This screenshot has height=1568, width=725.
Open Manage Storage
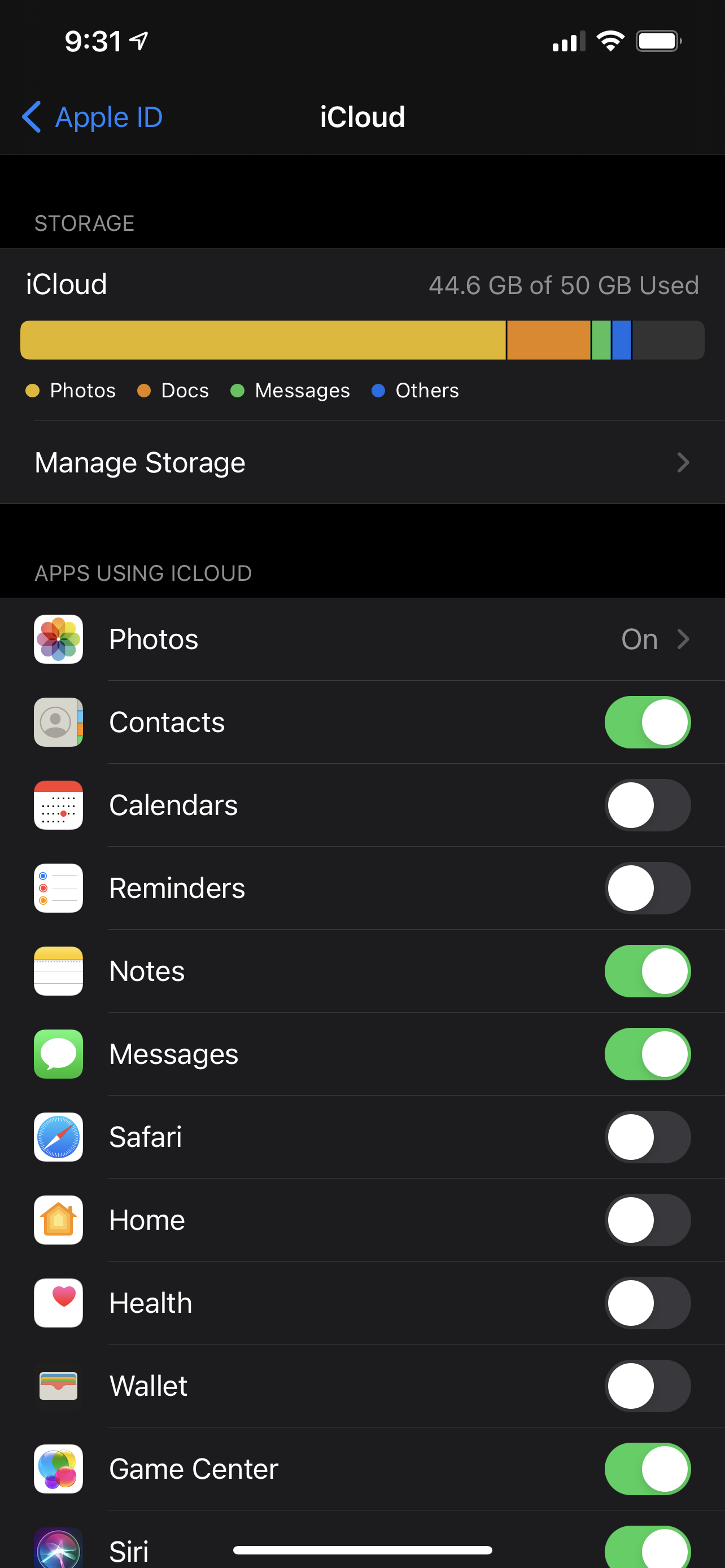pyautogui.click(x=362, y=463)
